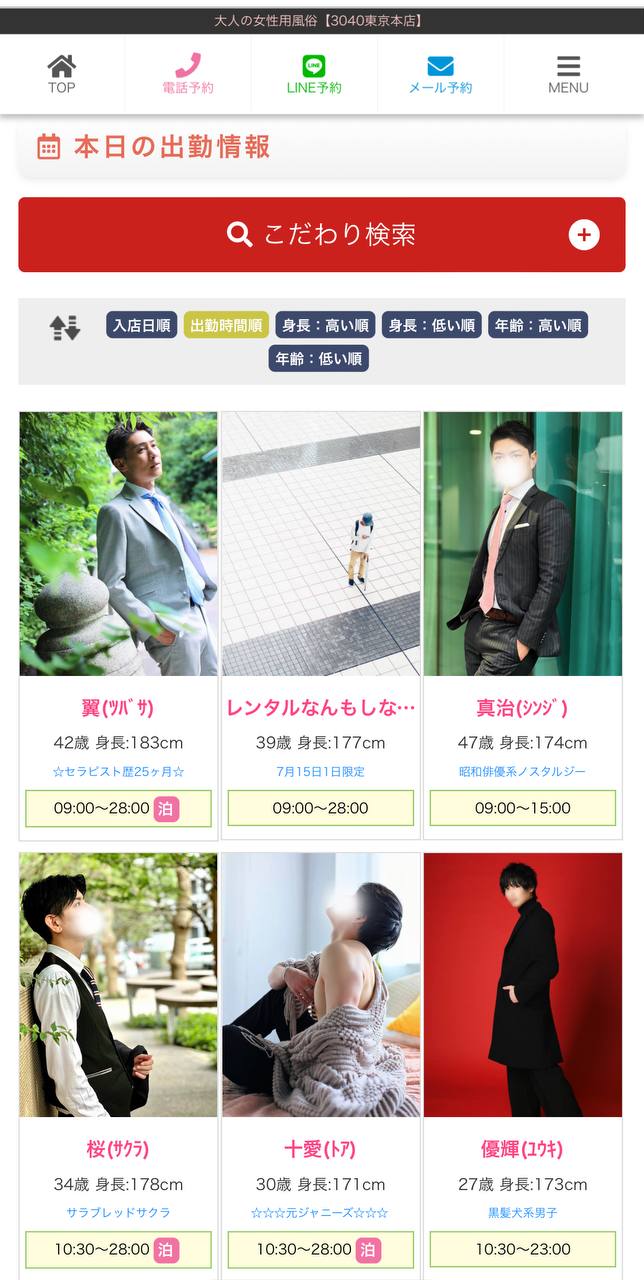Go to the TOP home page
The image size is (644, 1280).
[61, 74]
